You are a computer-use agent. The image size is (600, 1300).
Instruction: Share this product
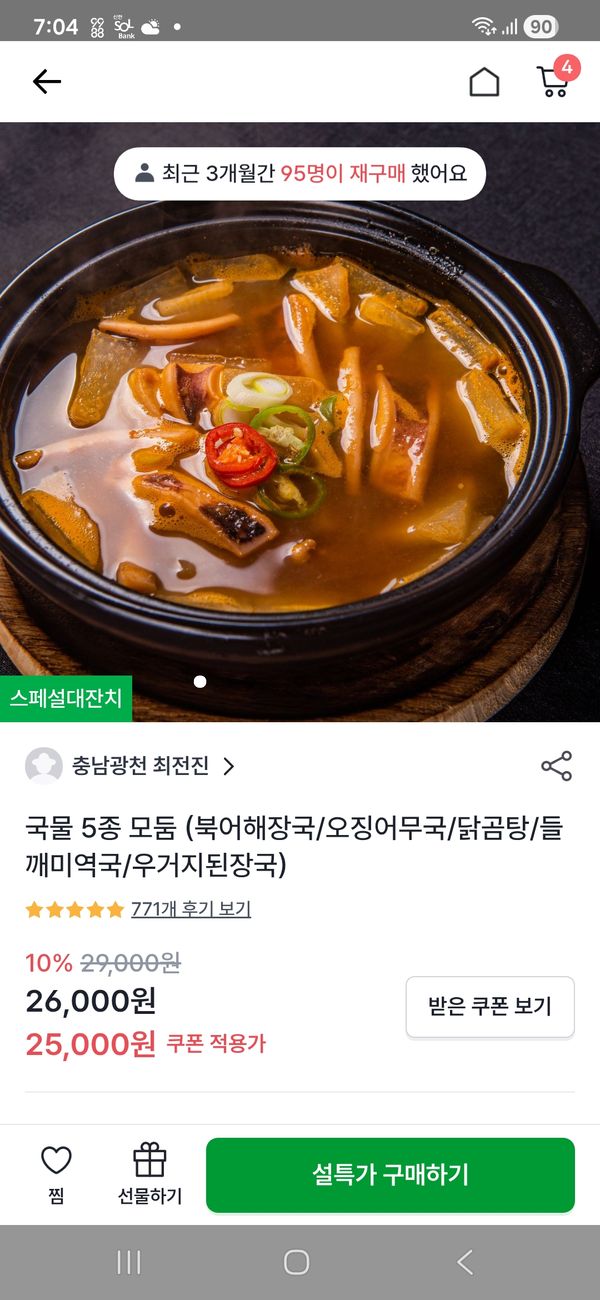(x=556, y=766)
